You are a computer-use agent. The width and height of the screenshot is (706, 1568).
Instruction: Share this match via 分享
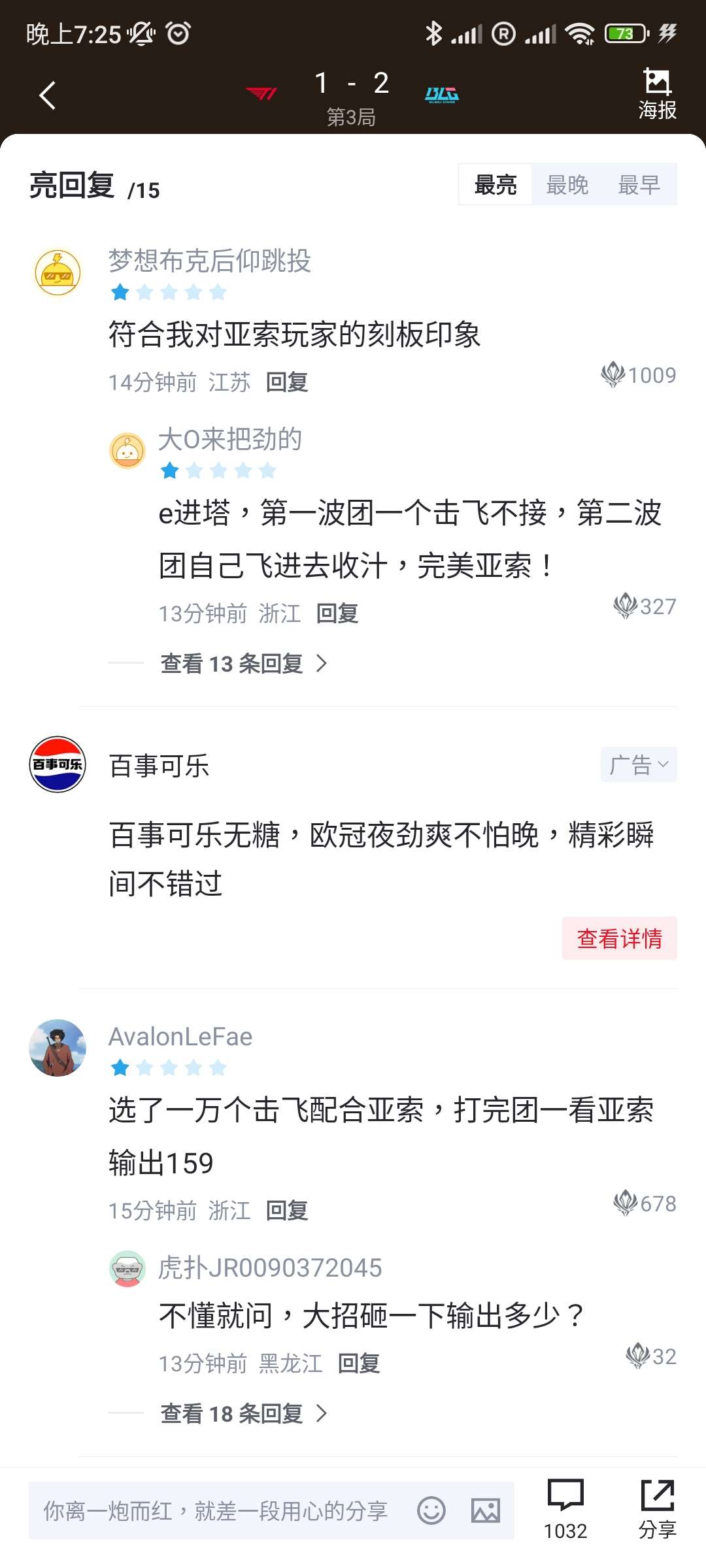[657, 1509]
